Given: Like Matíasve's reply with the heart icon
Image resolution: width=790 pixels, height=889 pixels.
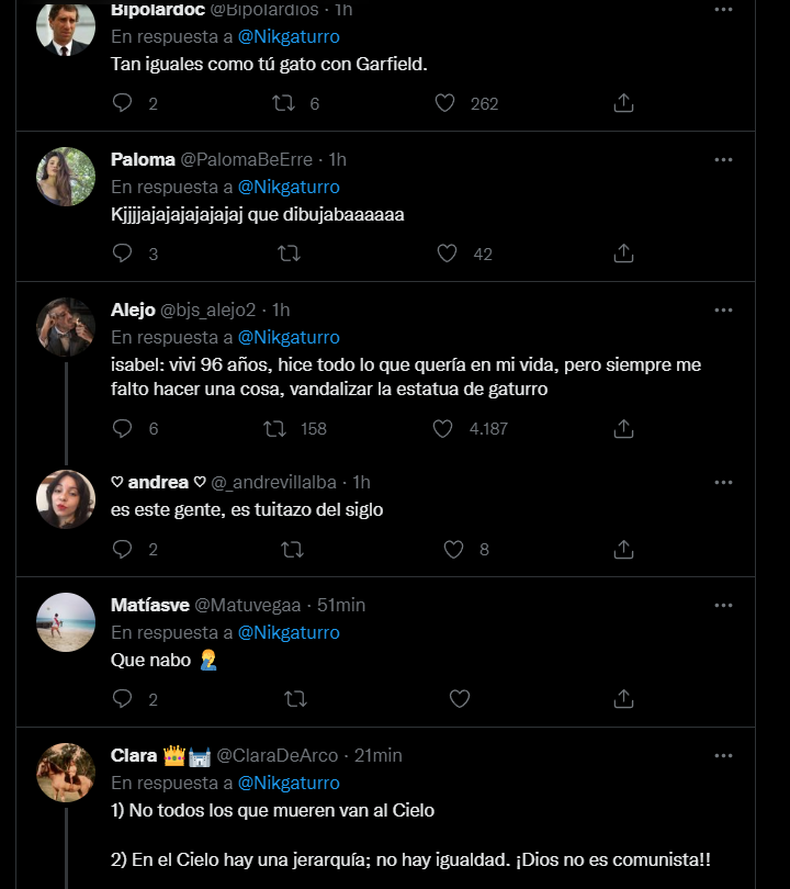Looking at the screenshot, I should [x=459, y=700].
